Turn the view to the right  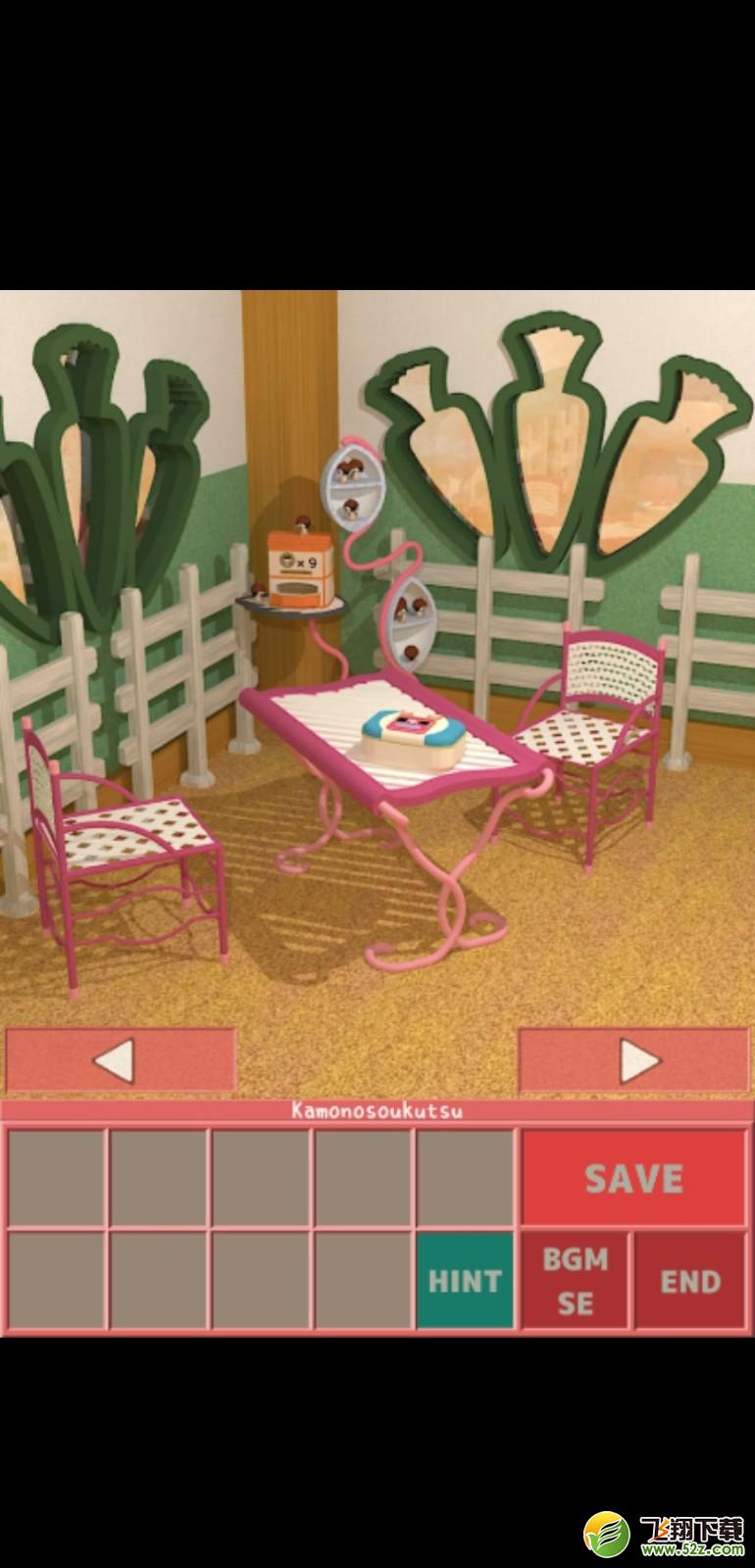633,1059
